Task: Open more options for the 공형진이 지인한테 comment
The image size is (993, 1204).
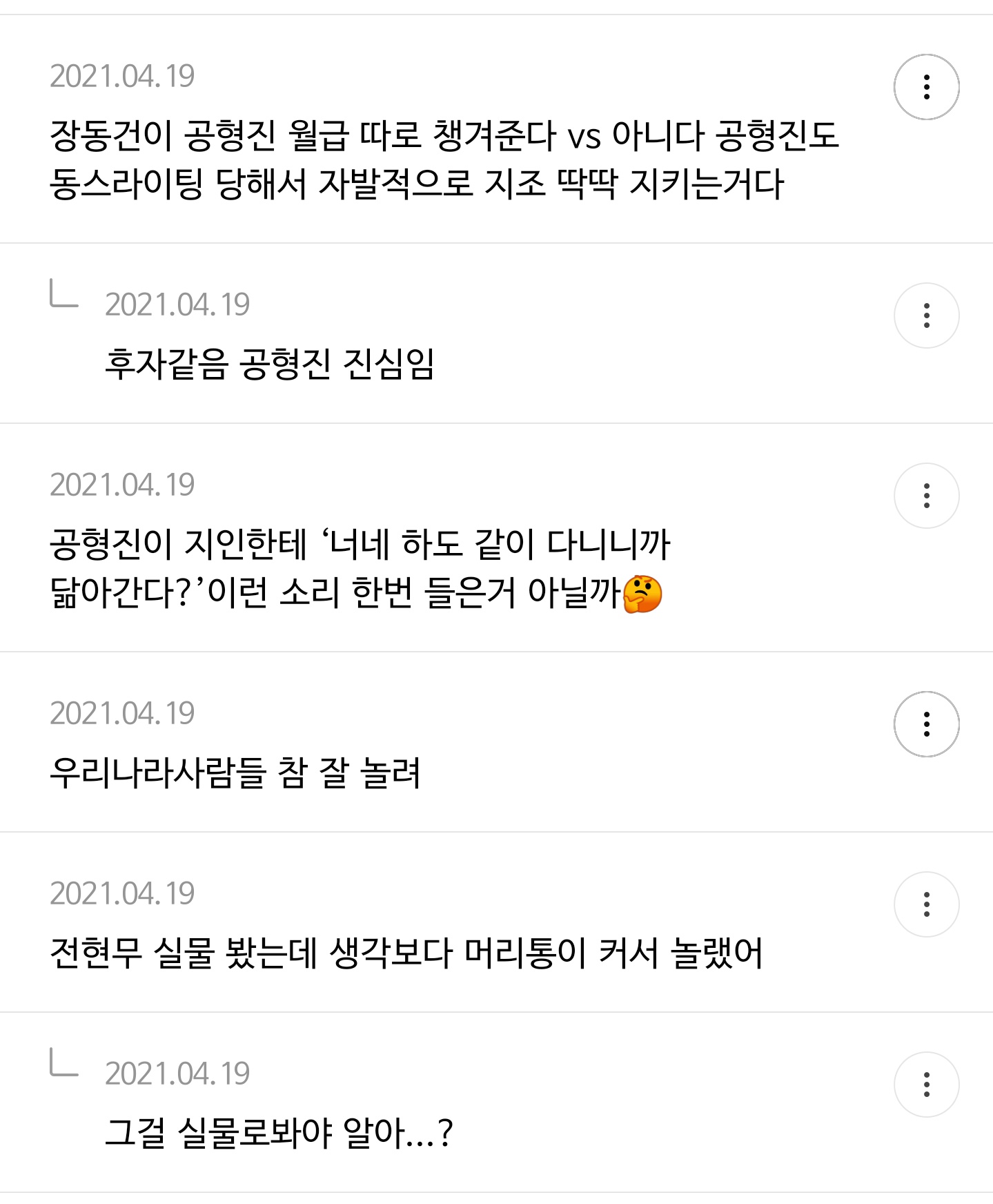Action: [x=926, y=496]
